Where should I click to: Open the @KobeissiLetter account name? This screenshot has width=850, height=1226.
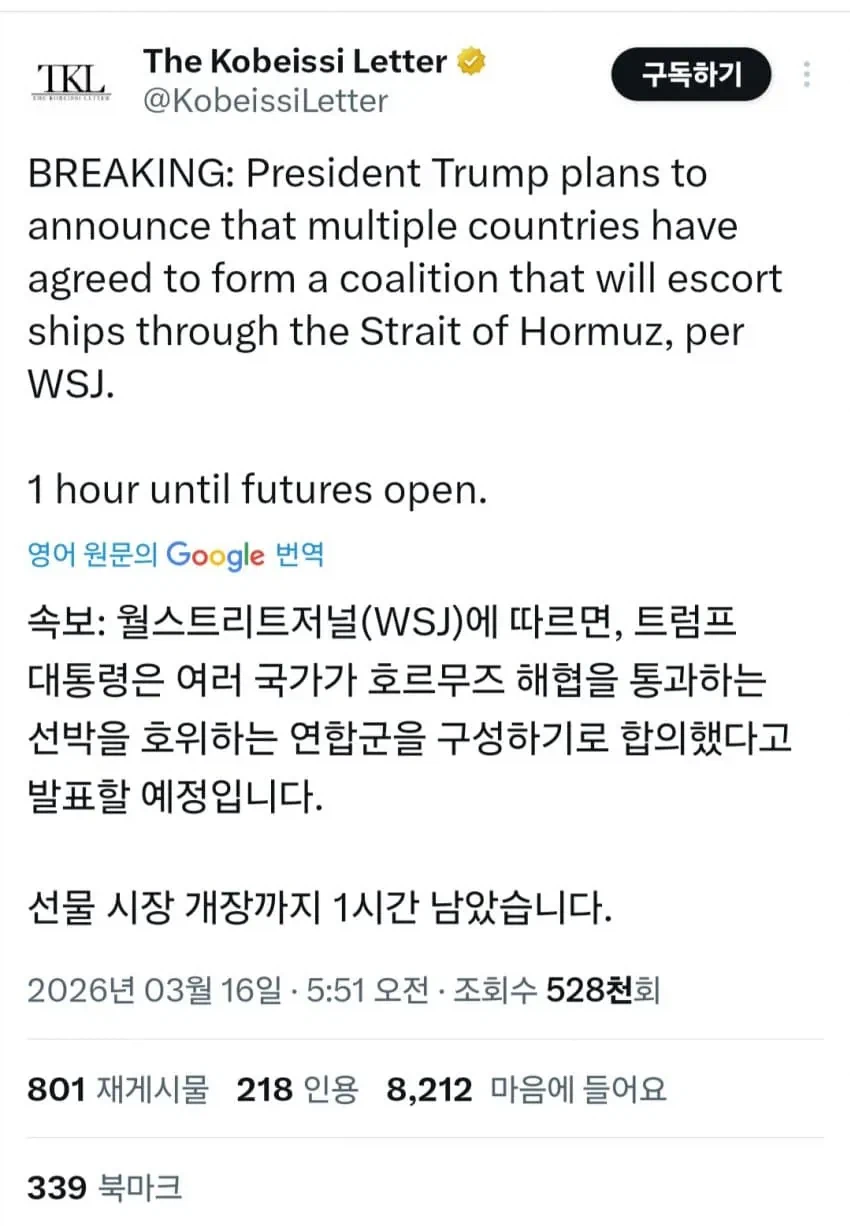click(x=265, y=100)
